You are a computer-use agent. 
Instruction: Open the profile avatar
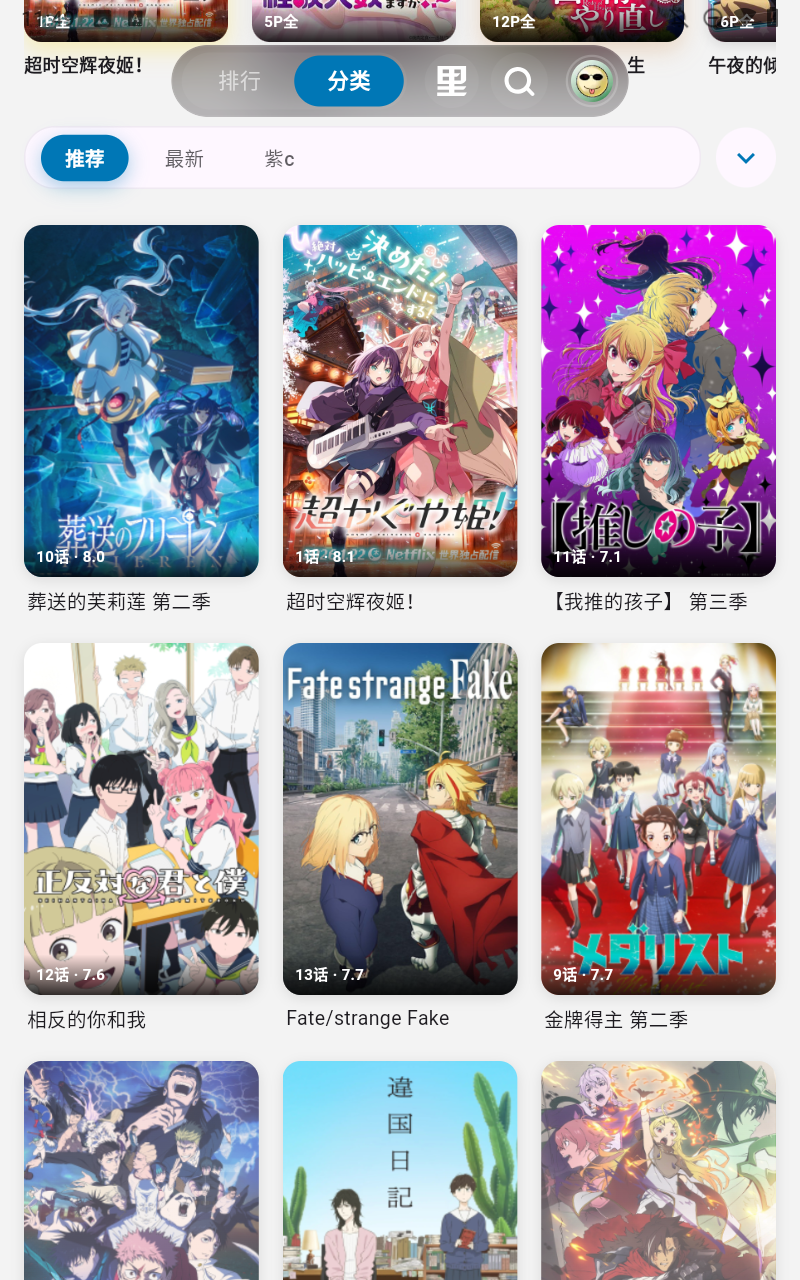(591, 81)
